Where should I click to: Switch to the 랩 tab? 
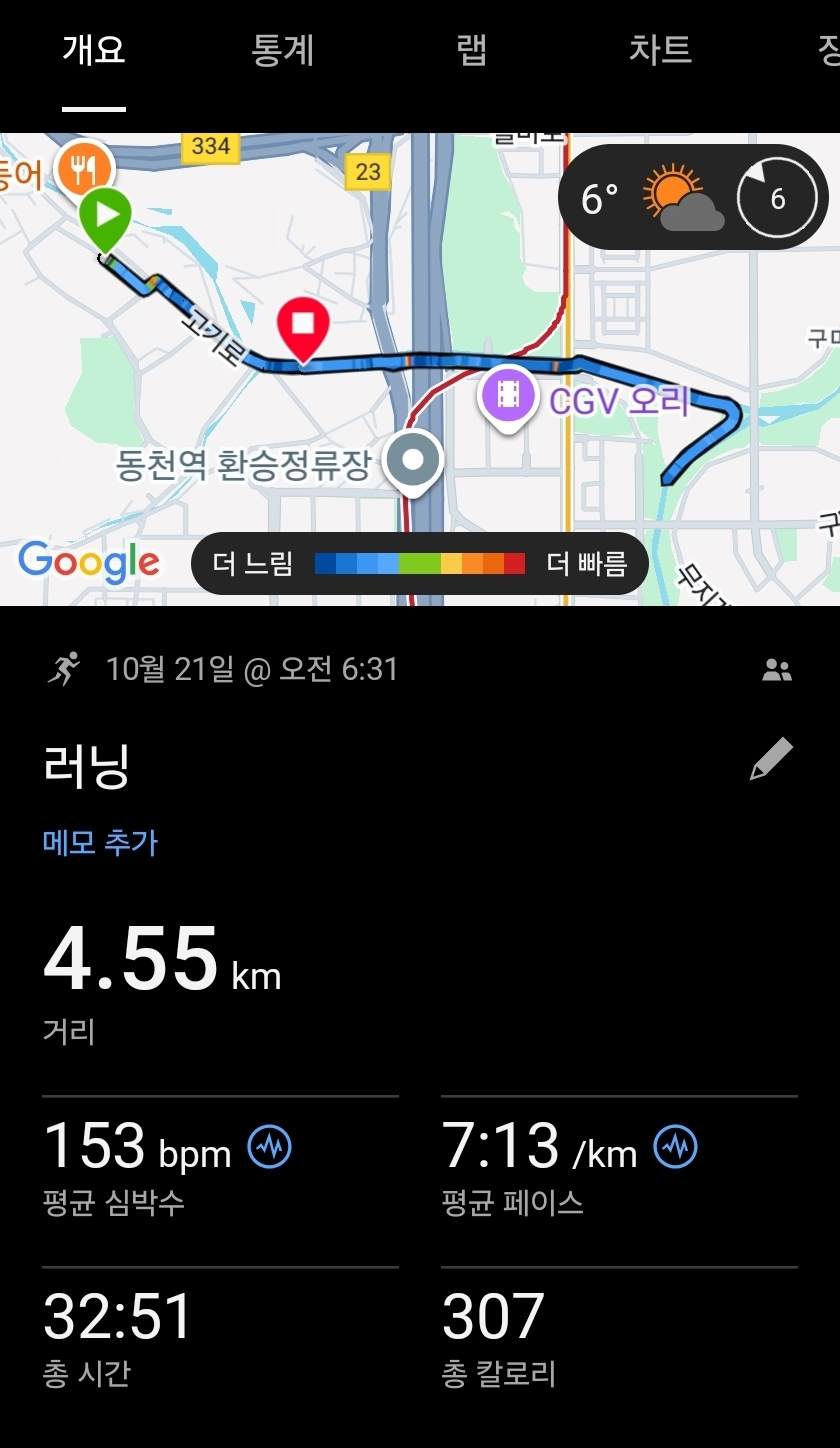(x=472, y=50)
